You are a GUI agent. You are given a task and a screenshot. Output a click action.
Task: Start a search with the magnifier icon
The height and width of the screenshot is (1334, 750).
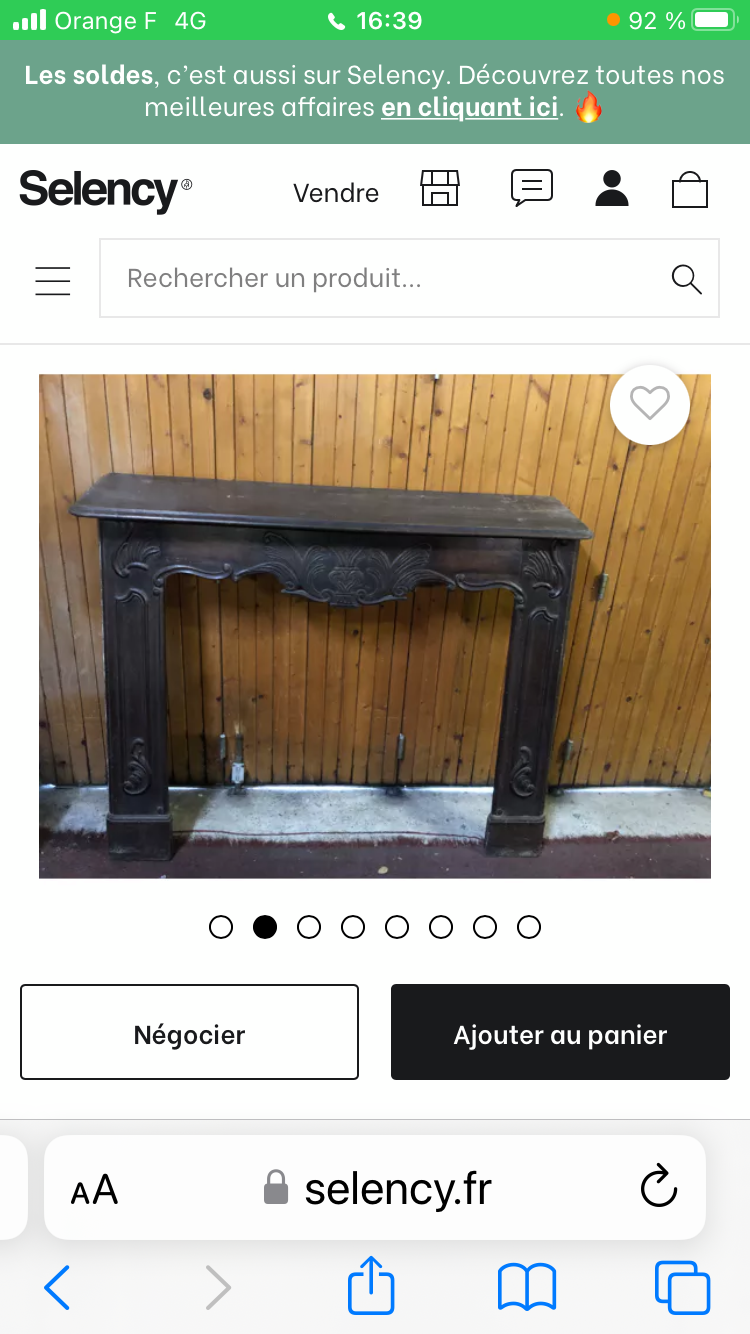[x=687, y=280]
